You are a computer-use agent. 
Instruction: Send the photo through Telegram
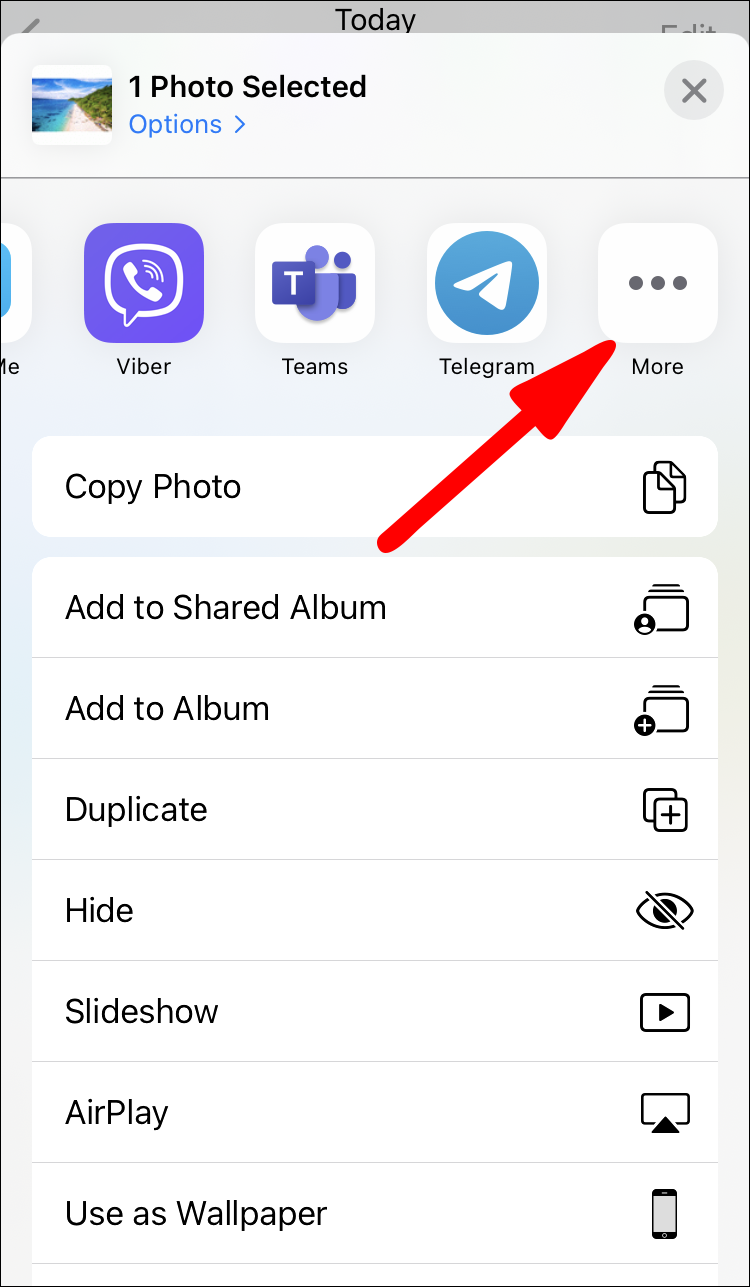(487, 284)
